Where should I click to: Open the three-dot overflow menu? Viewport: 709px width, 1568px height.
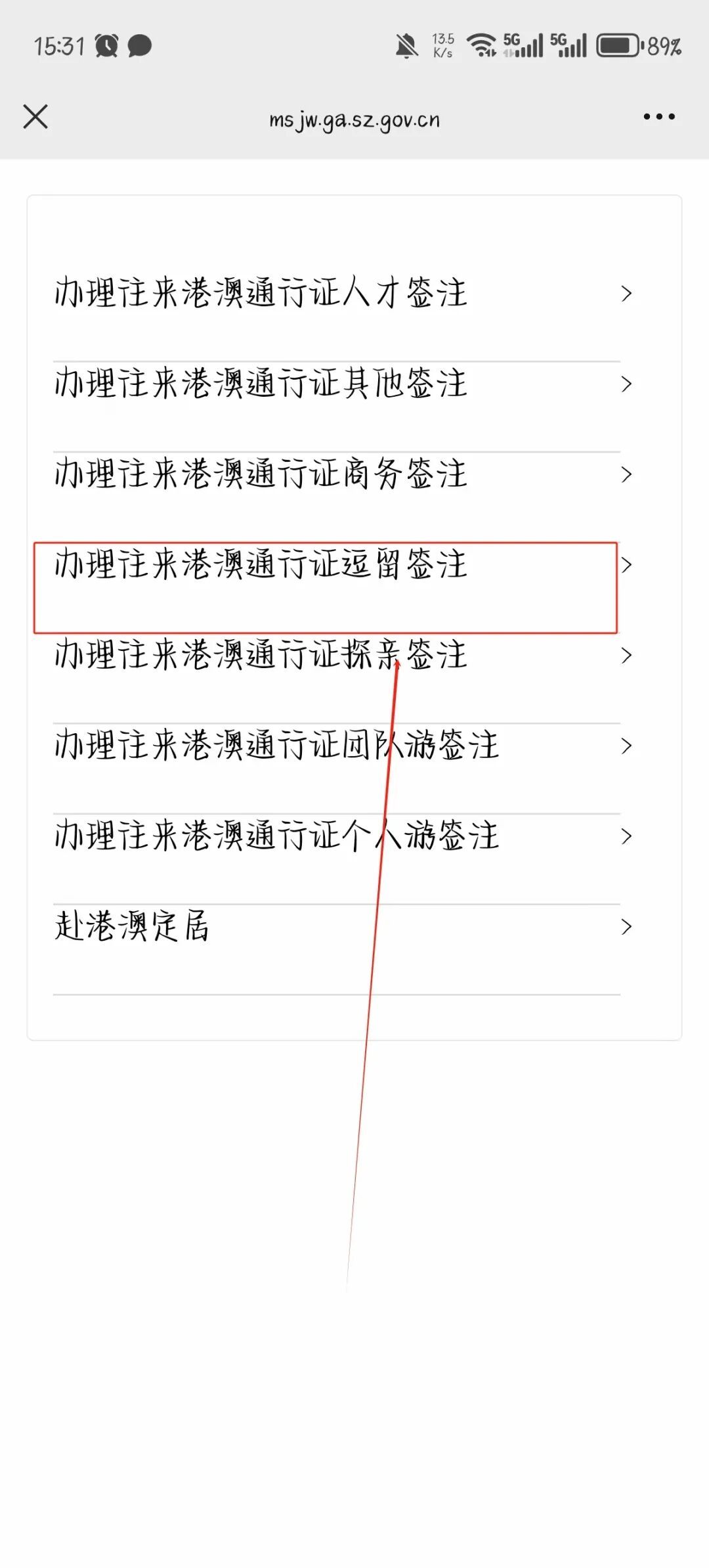pos(659,117)
